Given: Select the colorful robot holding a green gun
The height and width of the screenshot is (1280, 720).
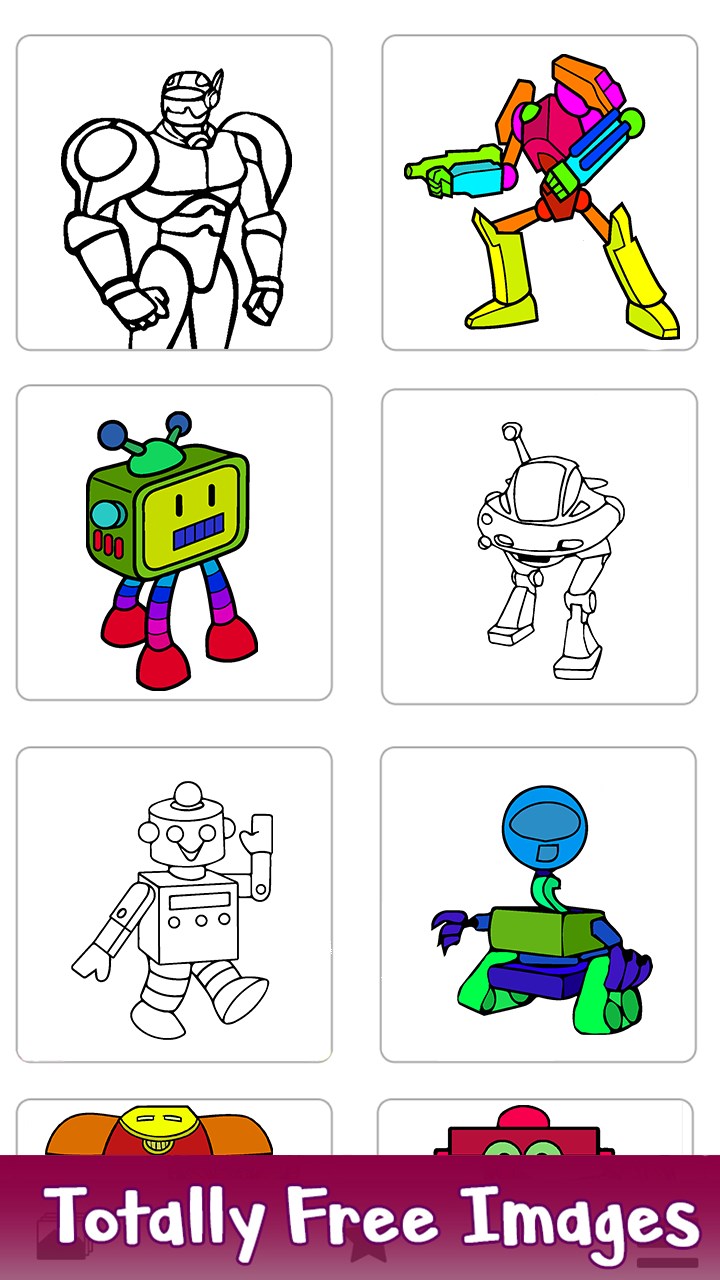Looking at the screenshot, I should click(x=539, y=193).
